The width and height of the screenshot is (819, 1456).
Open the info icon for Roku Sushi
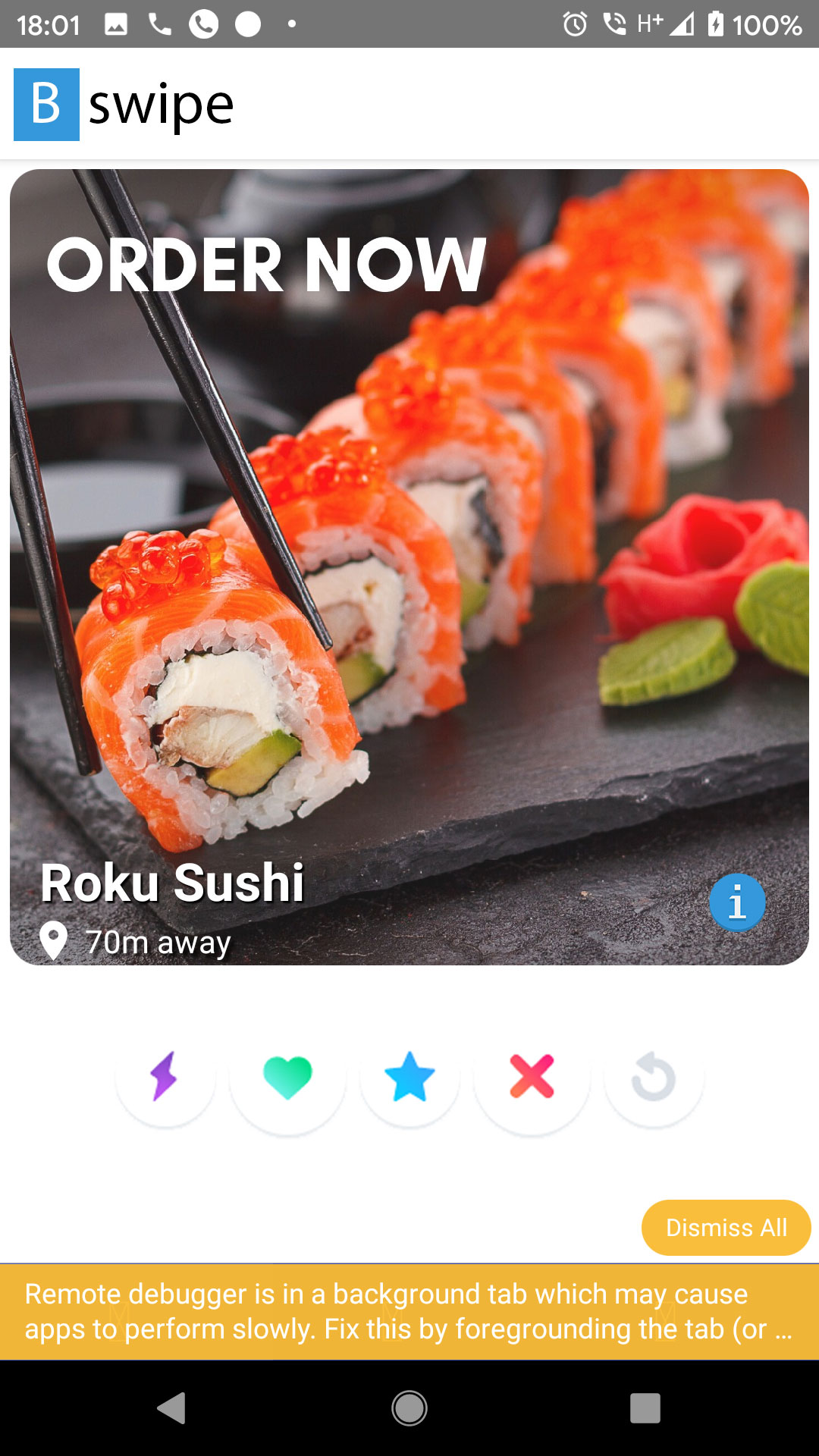pos(736,902)
